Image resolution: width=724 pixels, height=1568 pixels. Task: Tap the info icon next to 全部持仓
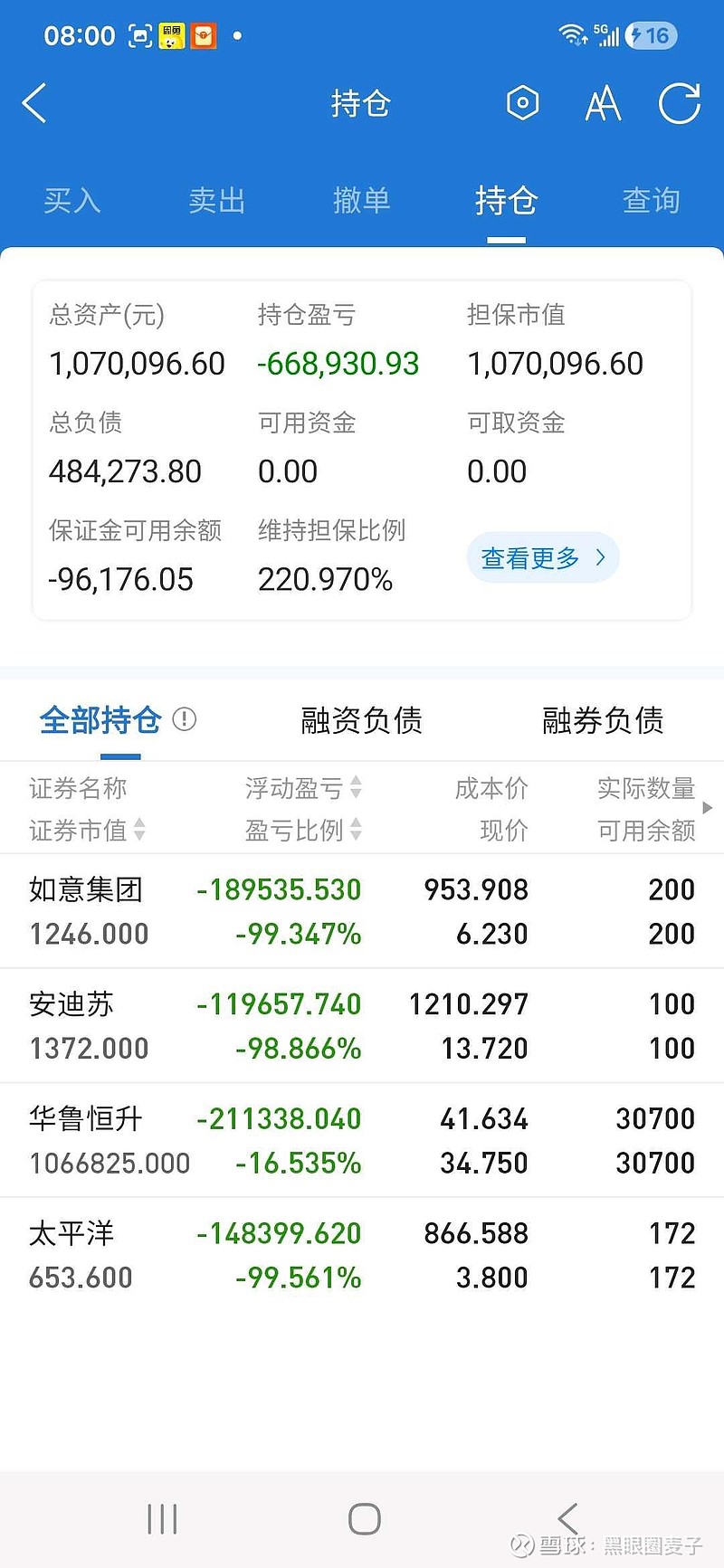click(185, 719)
